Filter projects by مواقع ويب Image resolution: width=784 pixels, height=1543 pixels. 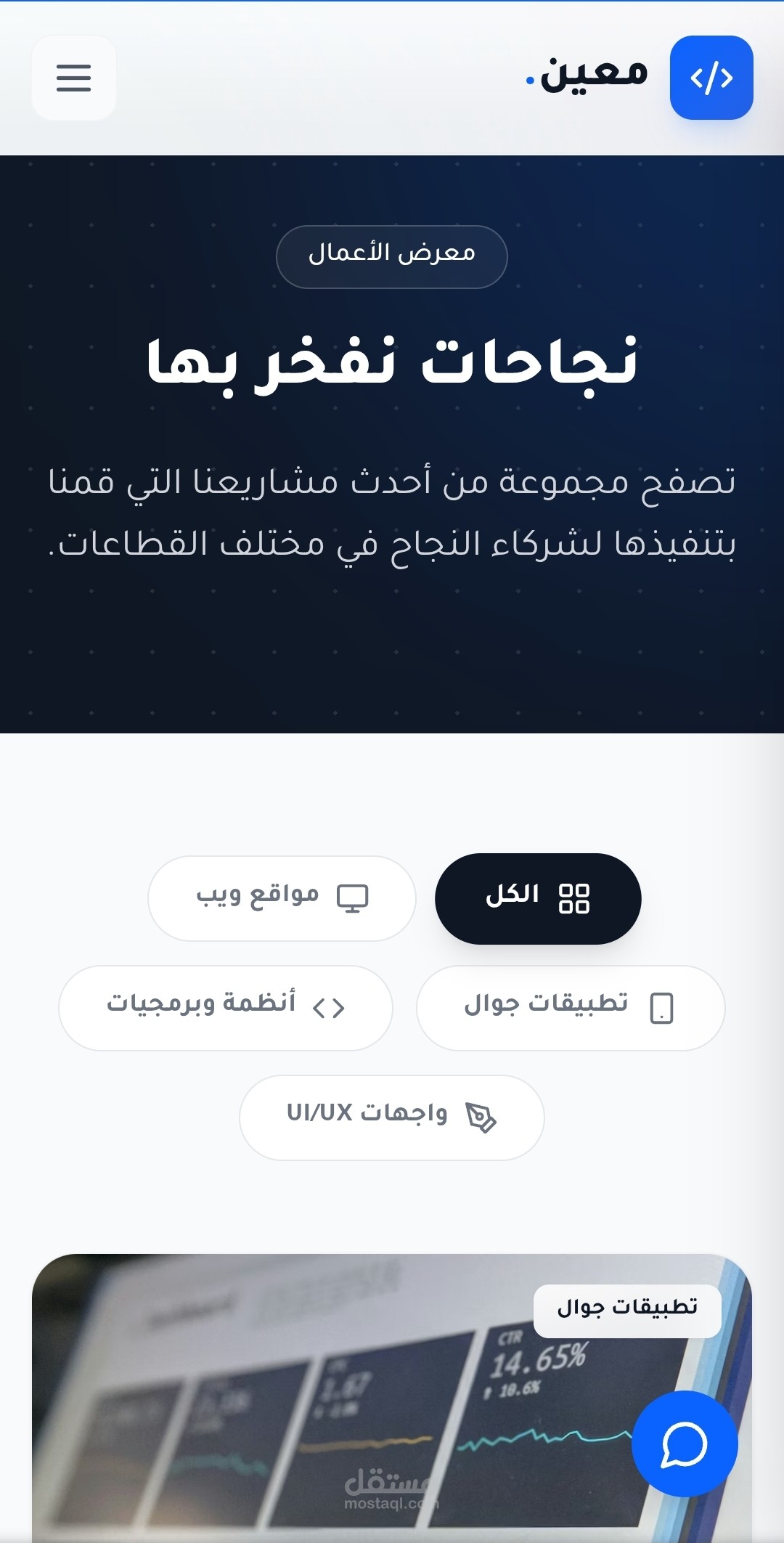pos(282,899)
